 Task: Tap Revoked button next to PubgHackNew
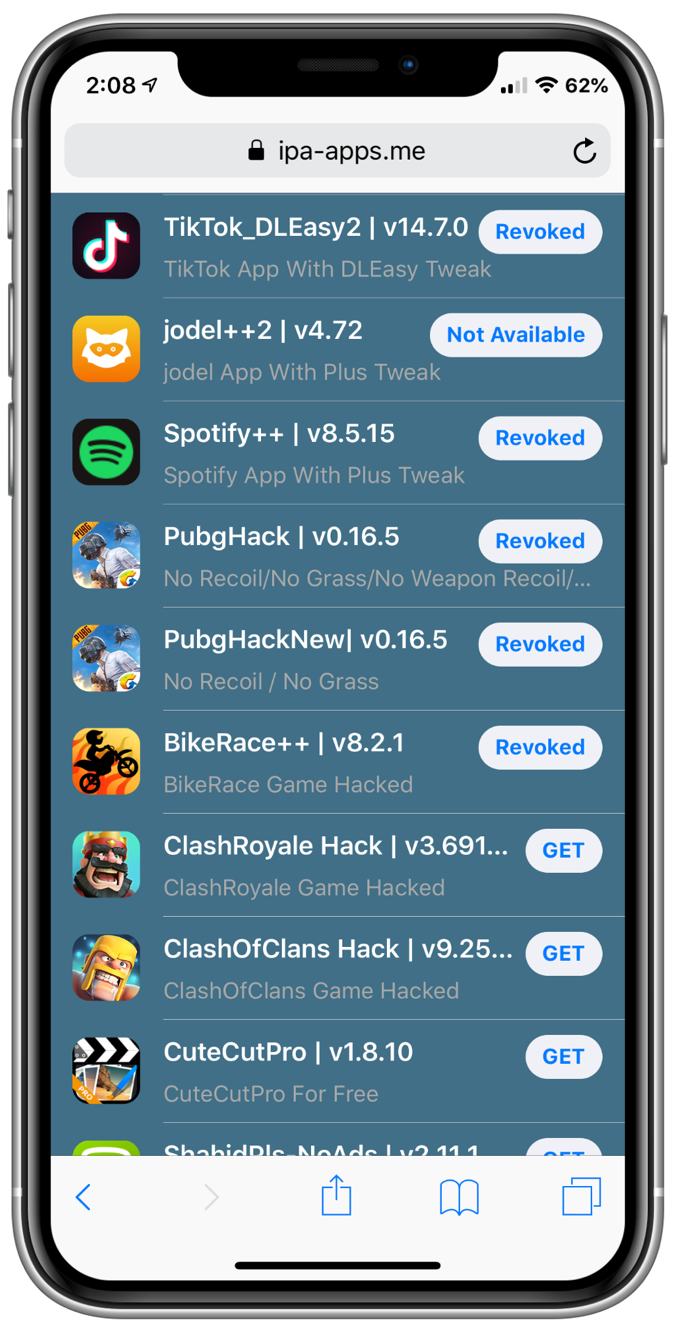(540, 644)
